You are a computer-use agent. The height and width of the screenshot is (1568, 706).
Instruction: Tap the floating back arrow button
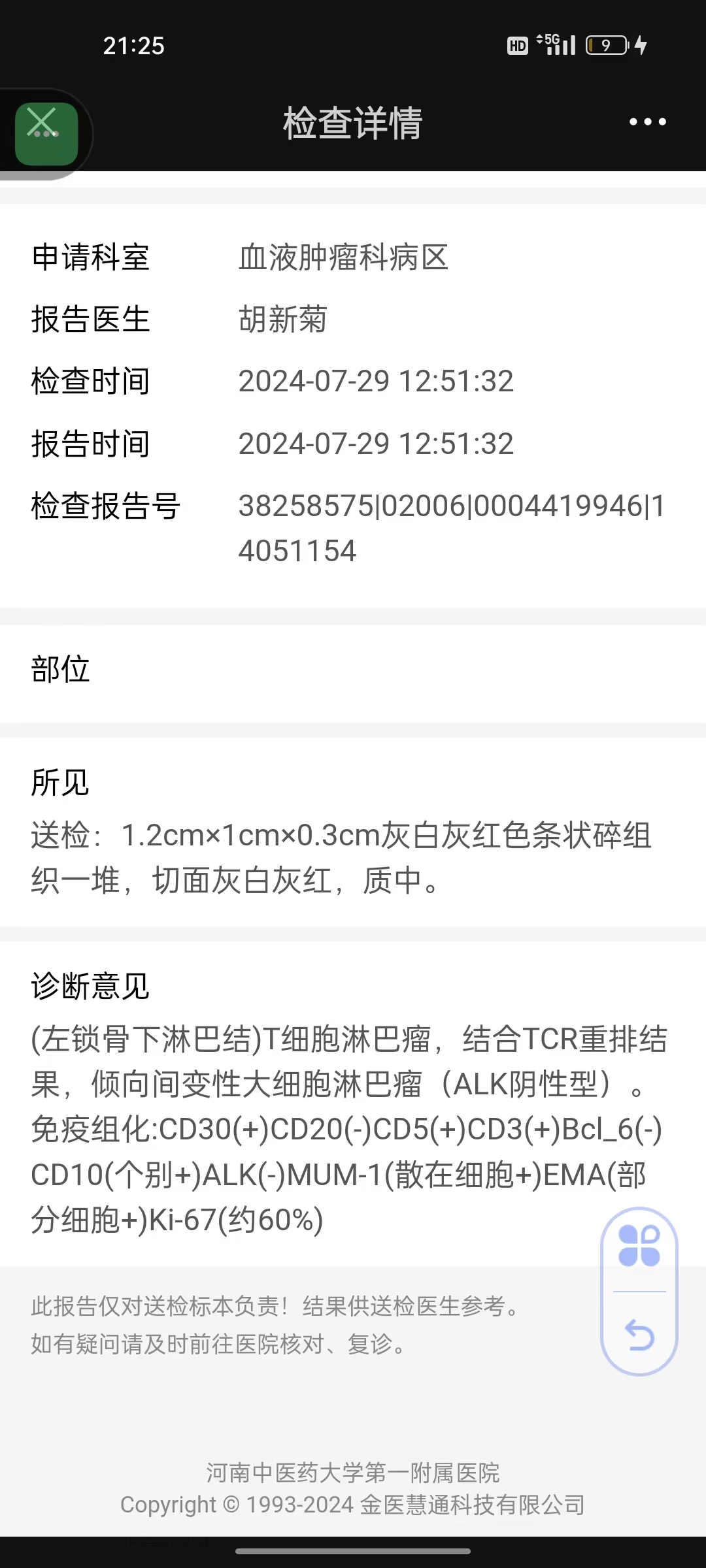639,1335
